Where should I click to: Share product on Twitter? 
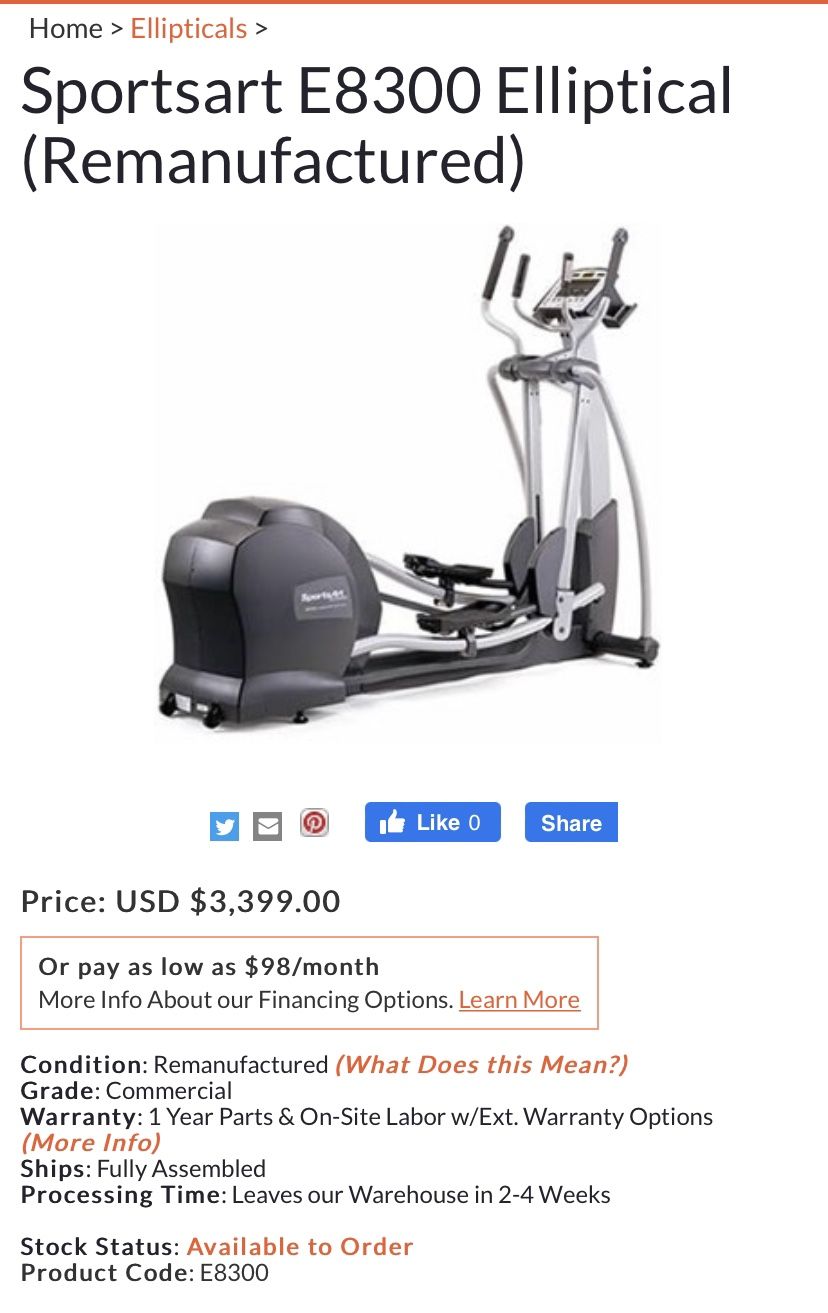225,826
